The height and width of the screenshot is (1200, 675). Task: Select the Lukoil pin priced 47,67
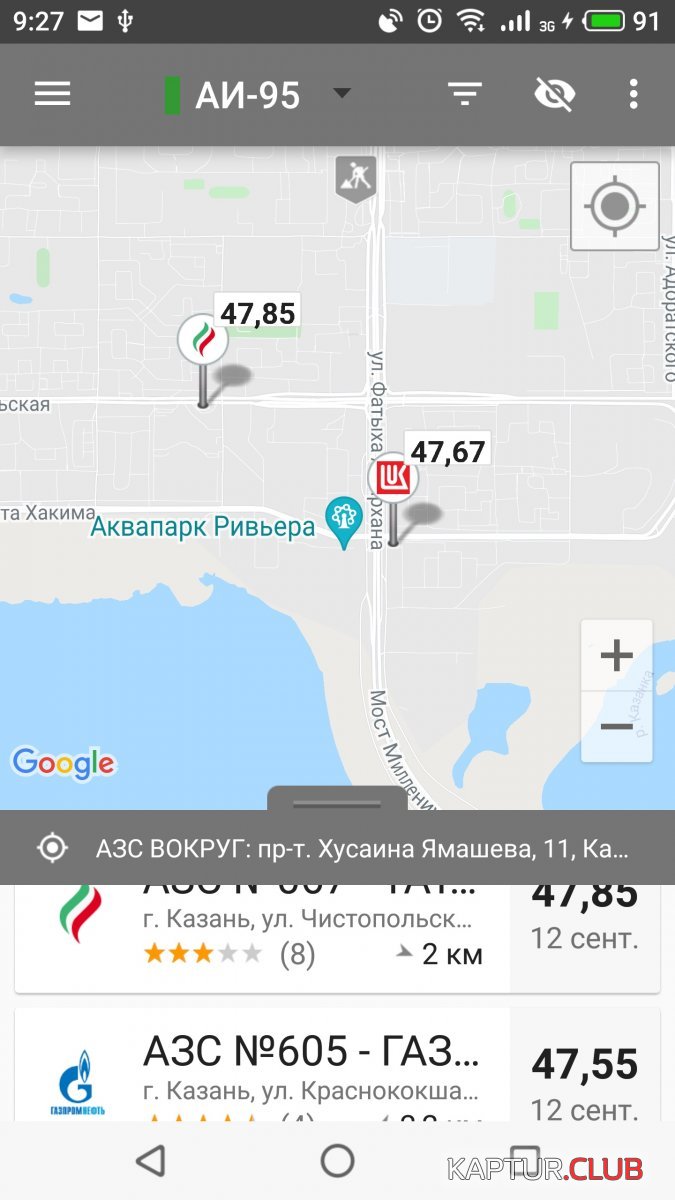coord(393,478)
